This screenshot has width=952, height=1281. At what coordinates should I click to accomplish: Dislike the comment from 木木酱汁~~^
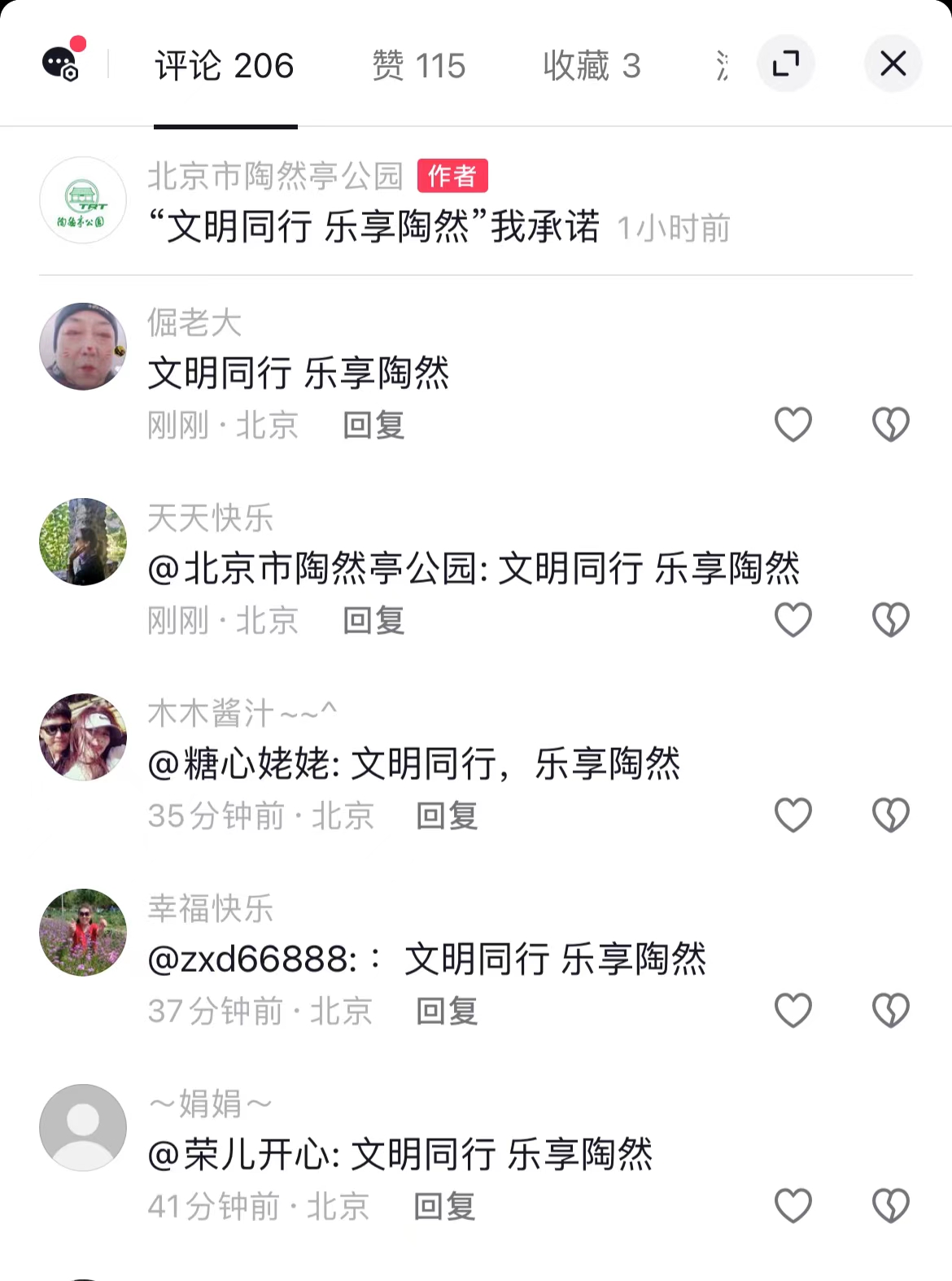click(x=890, y=815)
